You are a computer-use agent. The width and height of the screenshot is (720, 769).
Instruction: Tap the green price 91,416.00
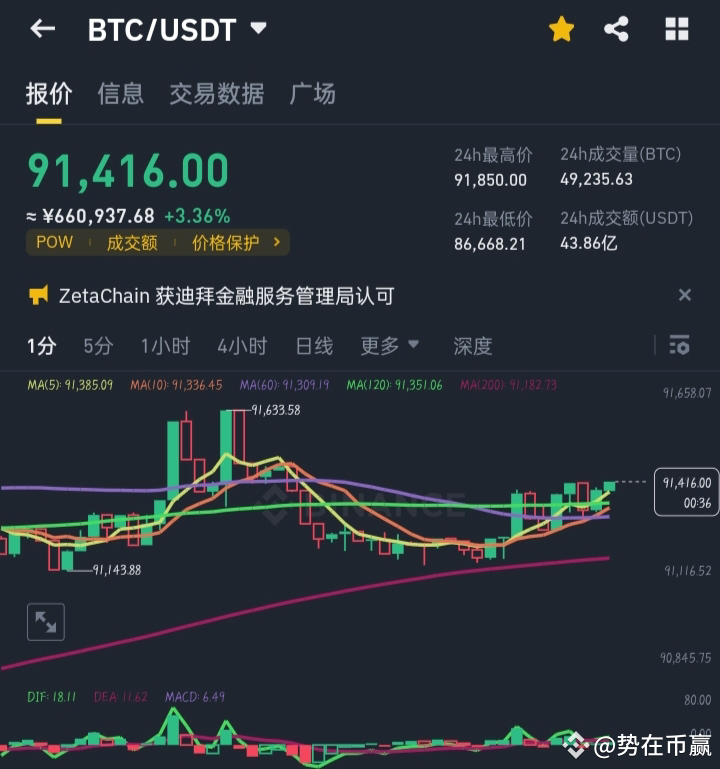[127, 170]
